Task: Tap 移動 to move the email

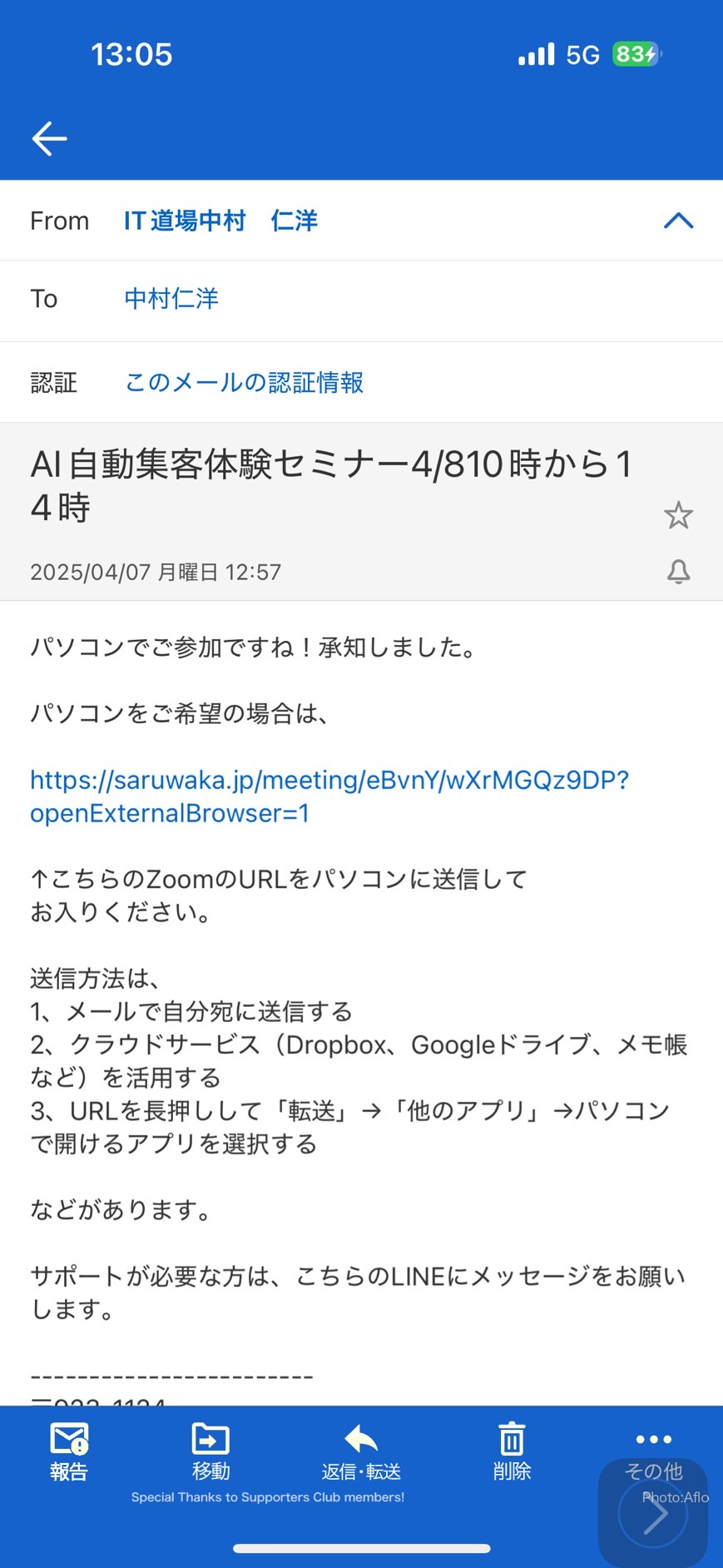Action: pyautogui.click(x=210, y=1452)
